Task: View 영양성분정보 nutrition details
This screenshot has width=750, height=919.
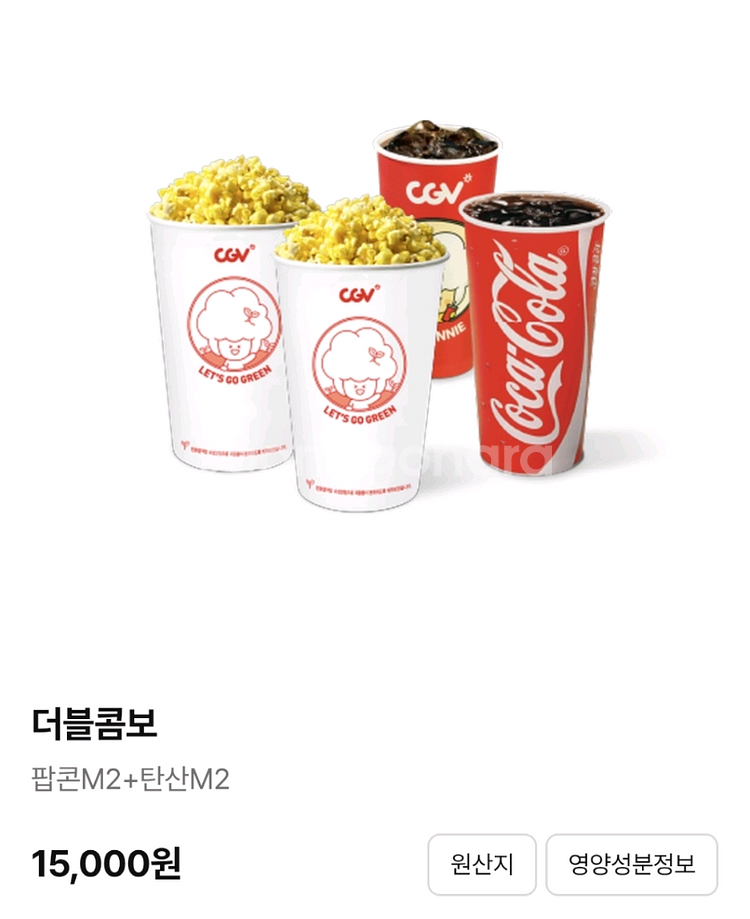Action: pos(631,864)
